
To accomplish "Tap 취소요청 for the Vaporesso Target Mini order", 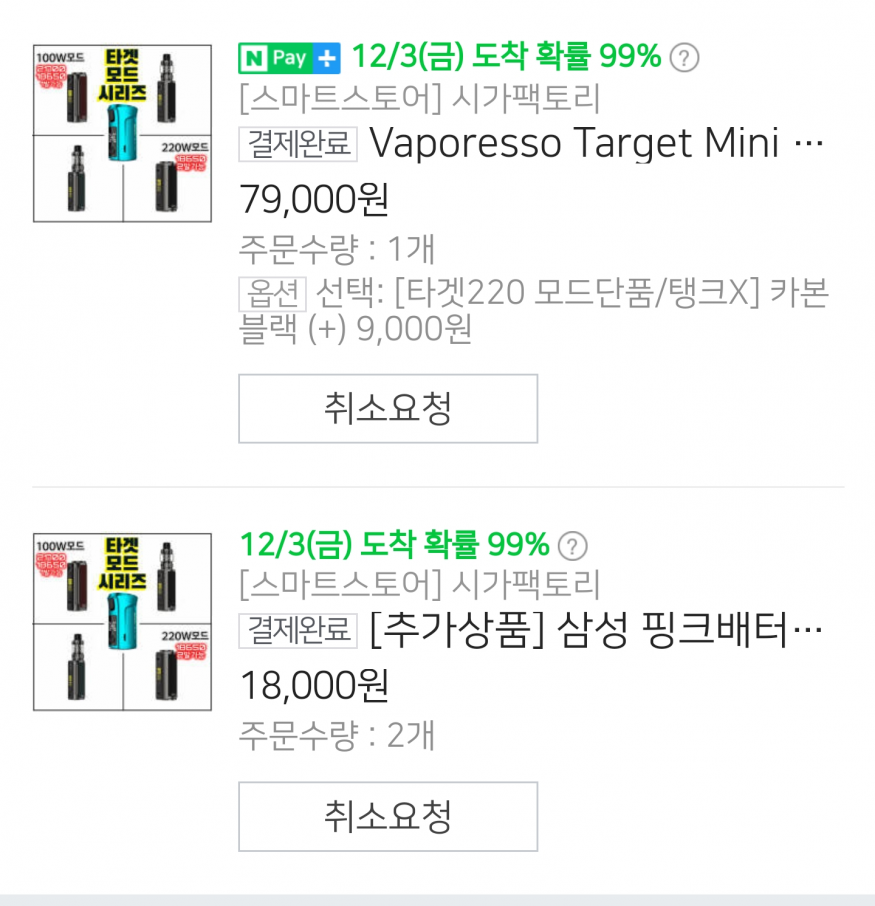I will pyautogui.click(x=388, y=408).
